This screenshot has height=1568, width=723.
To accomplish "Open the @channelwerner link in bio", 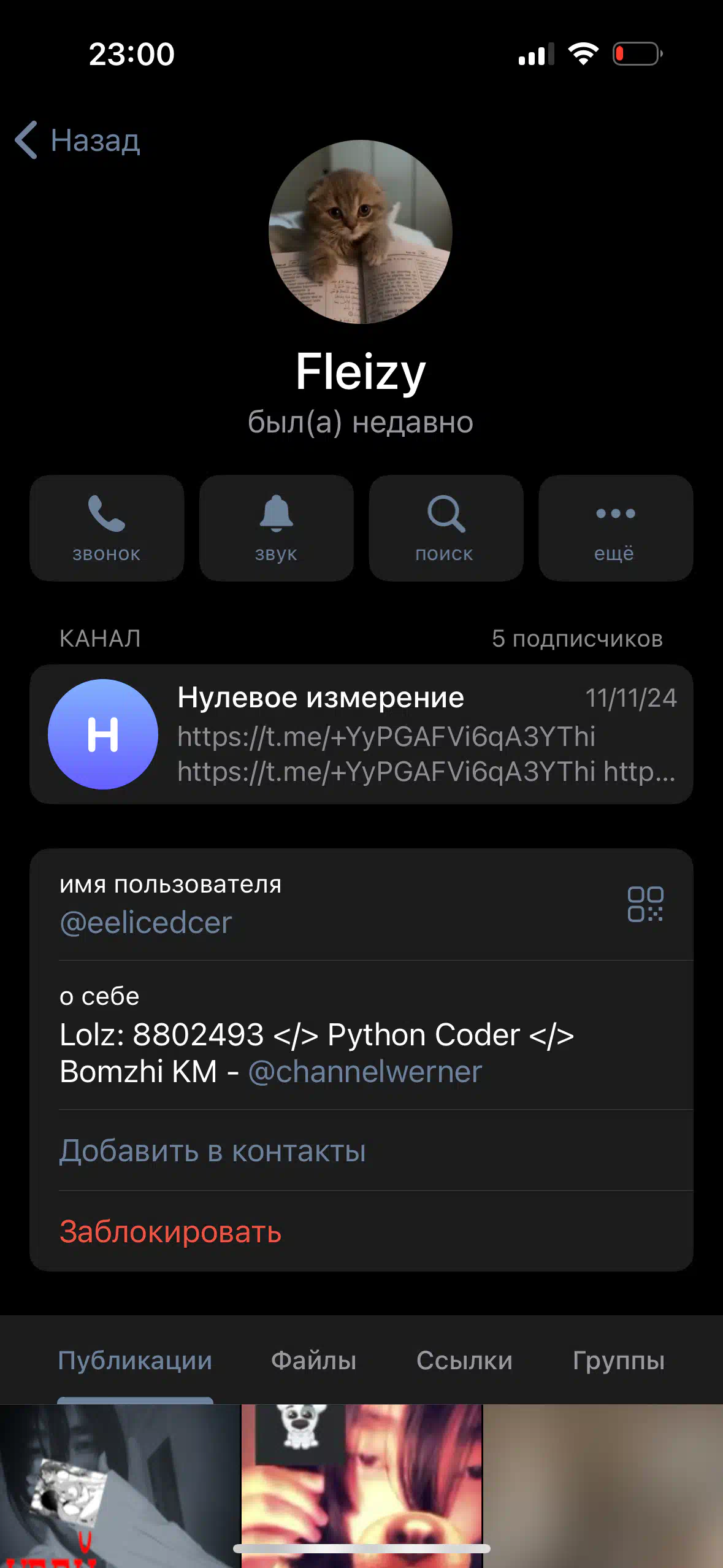I will click(365, 1072).
